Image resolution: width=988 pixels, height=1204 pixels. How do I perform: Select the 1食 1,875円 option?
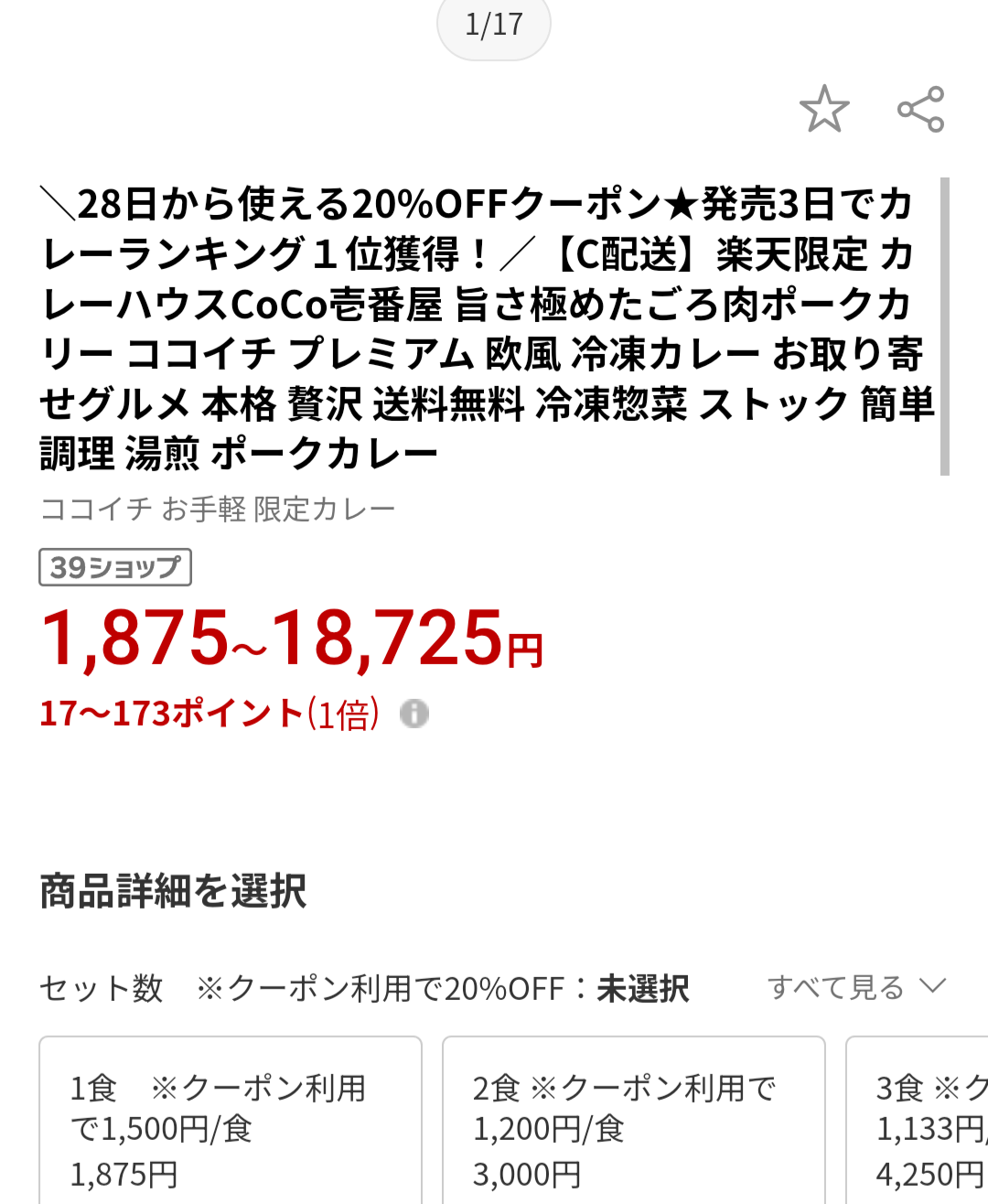[231, 1129]
